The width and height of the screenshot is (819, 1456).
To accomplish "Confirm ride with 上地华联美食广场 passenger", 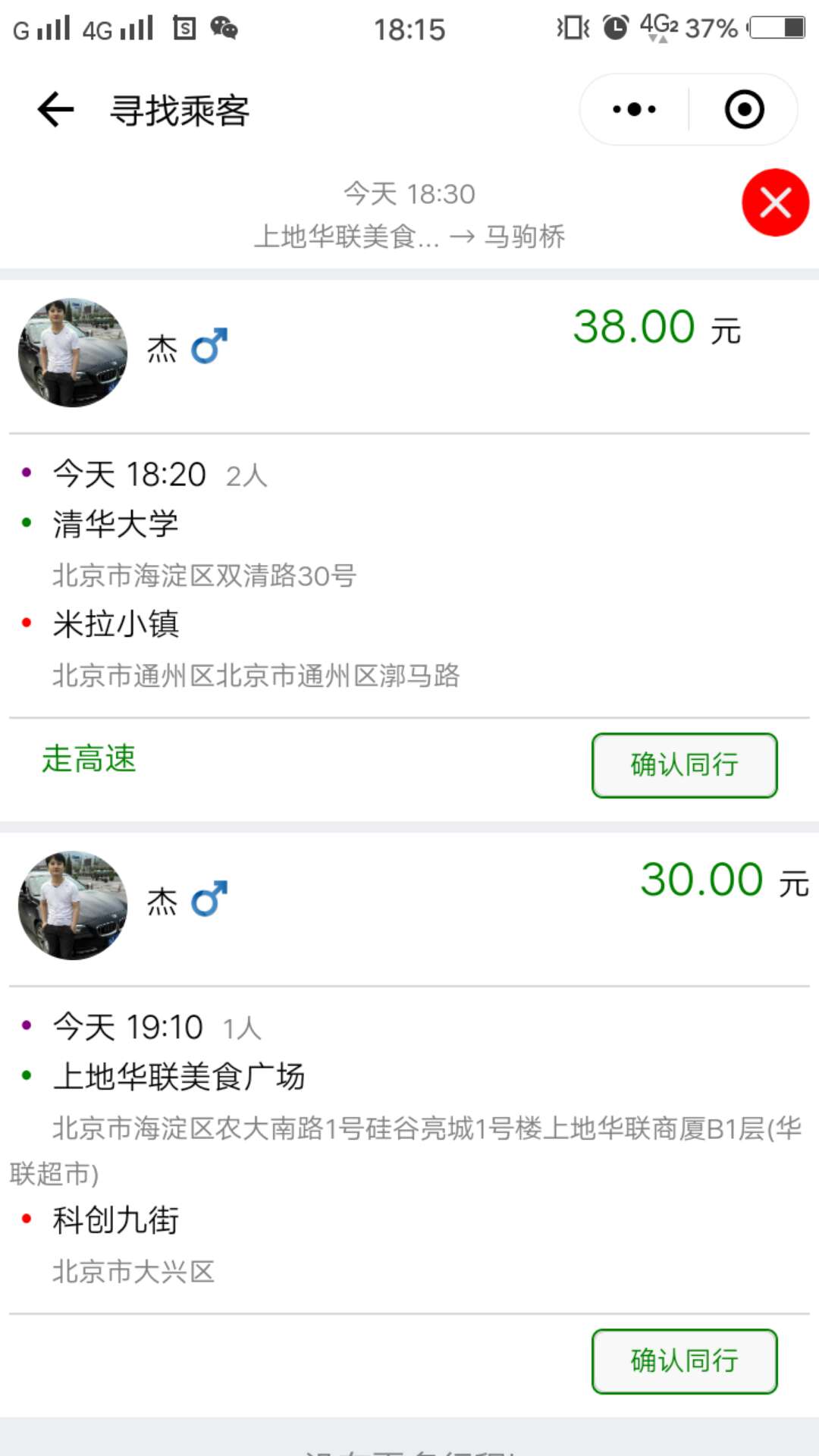I will point(684,1361).
